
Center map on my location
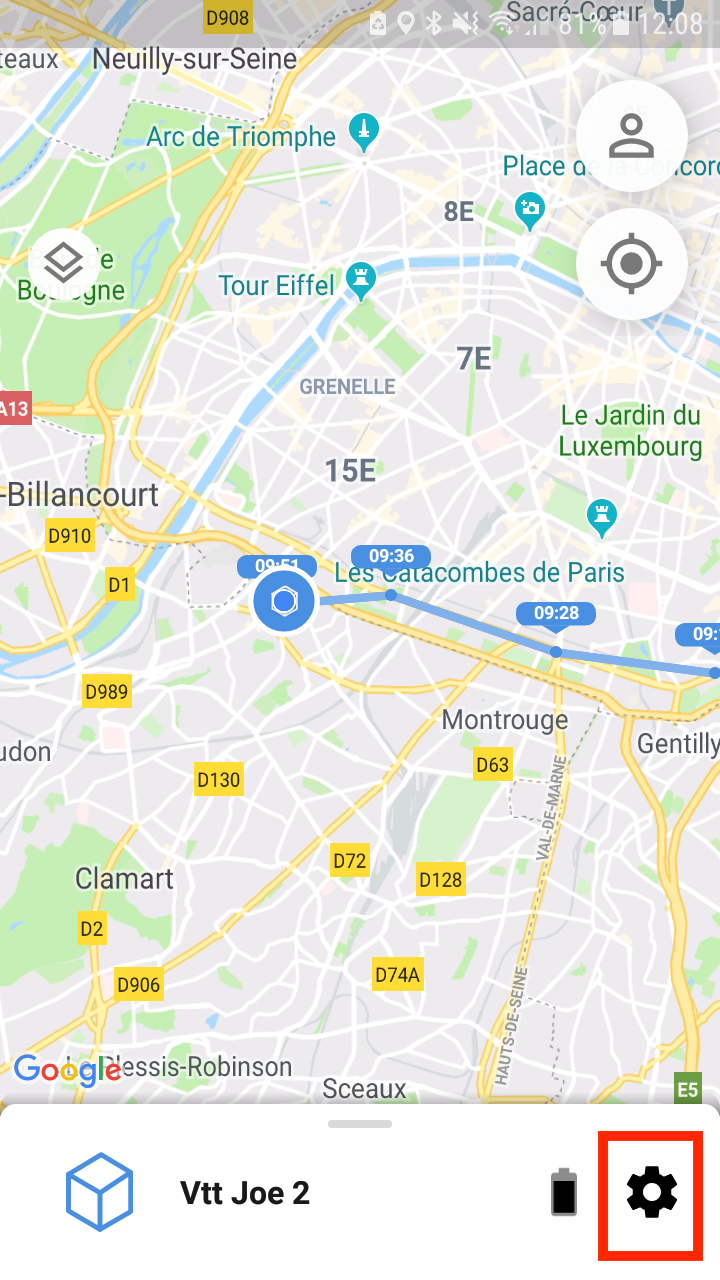click(x=631, y=264)
